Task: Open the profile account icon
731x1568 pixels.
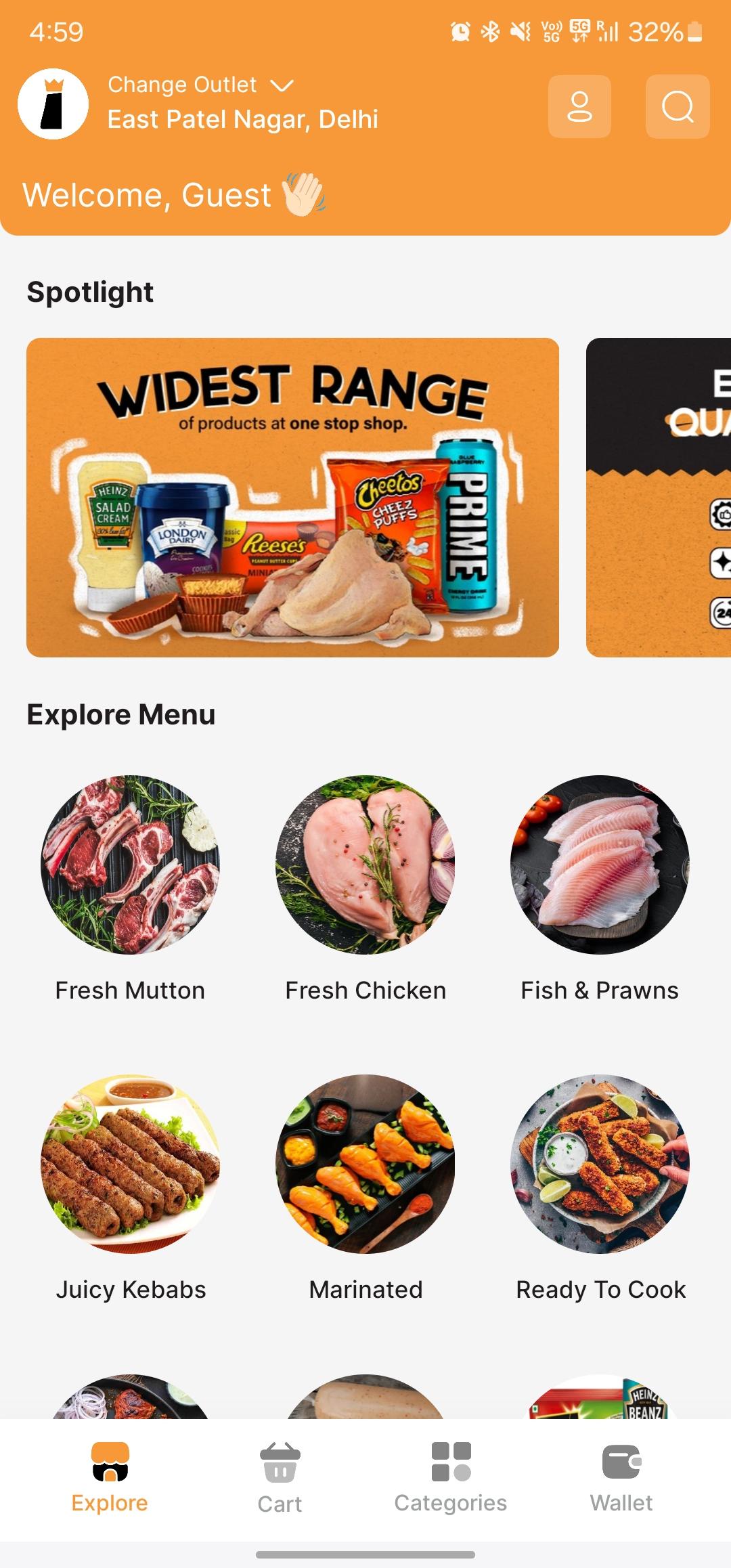Action: tap(579, 107)
